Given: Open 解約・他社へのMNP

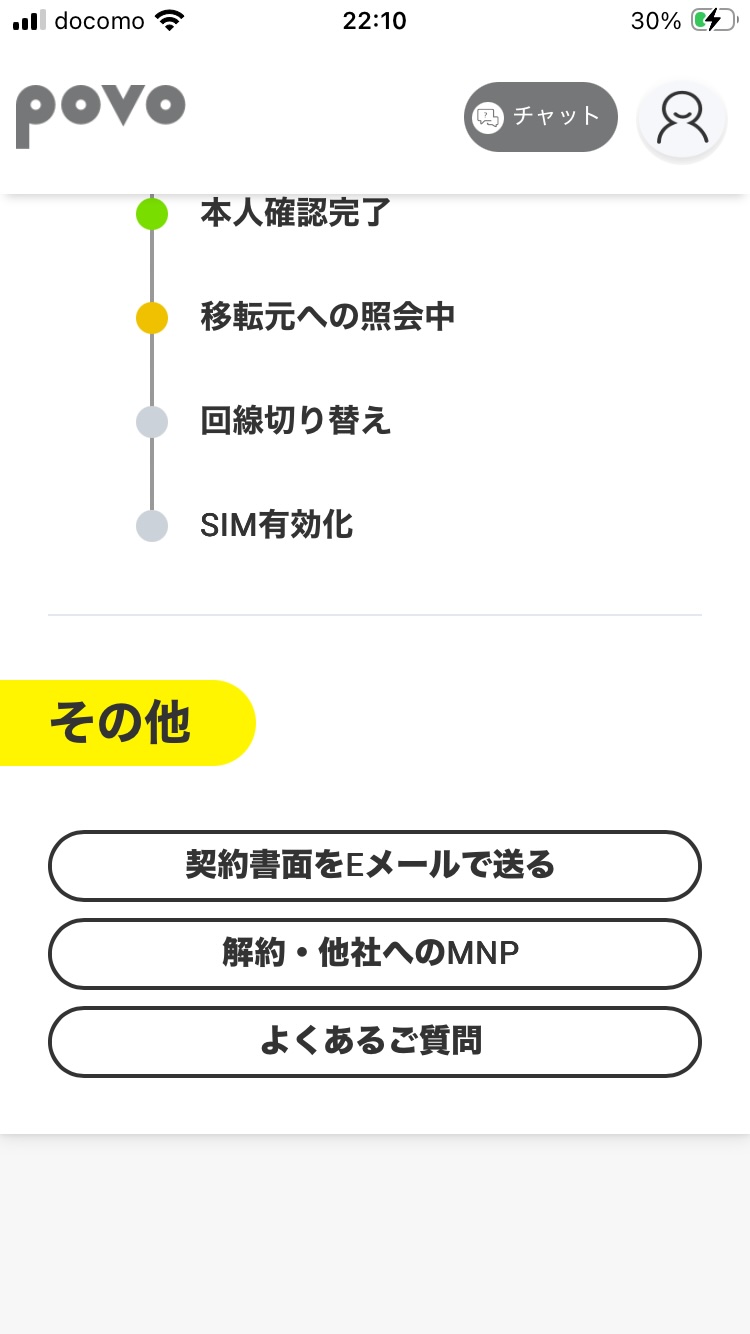Looking at the screenshot, I should pyautogui.click(x=374, y=953).
